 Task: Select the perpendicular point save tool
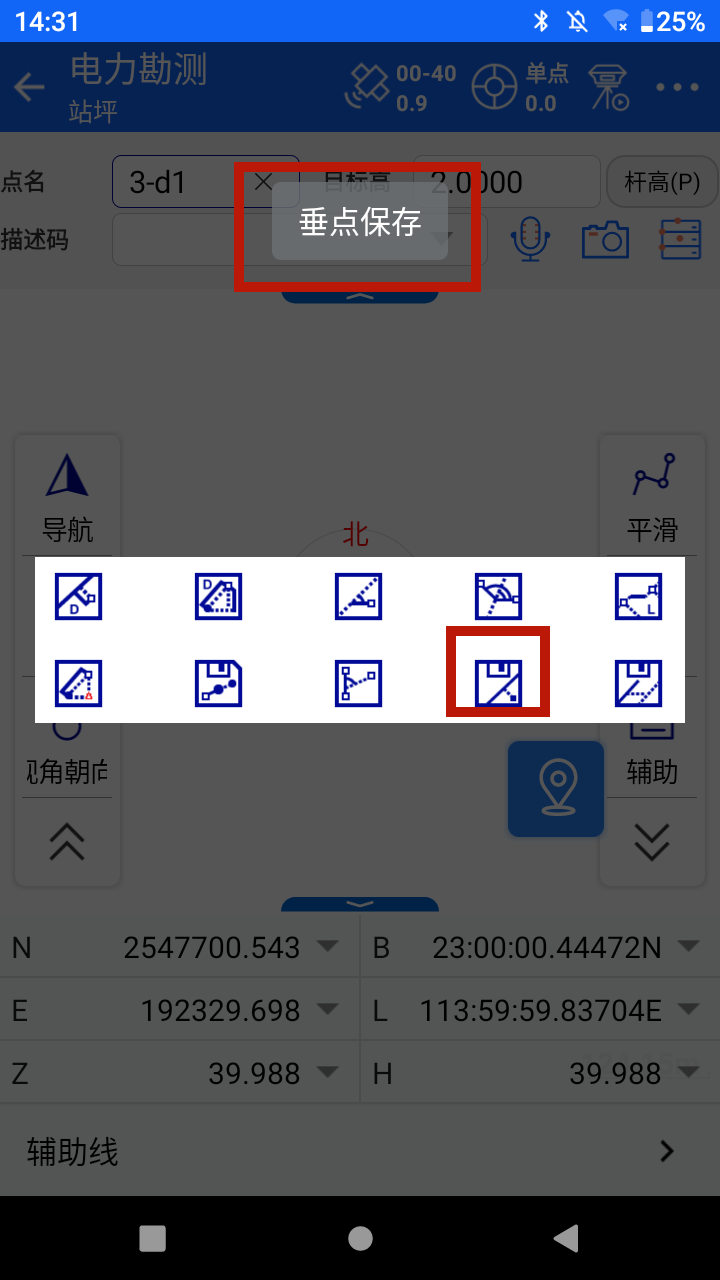[x=498, y=684]
